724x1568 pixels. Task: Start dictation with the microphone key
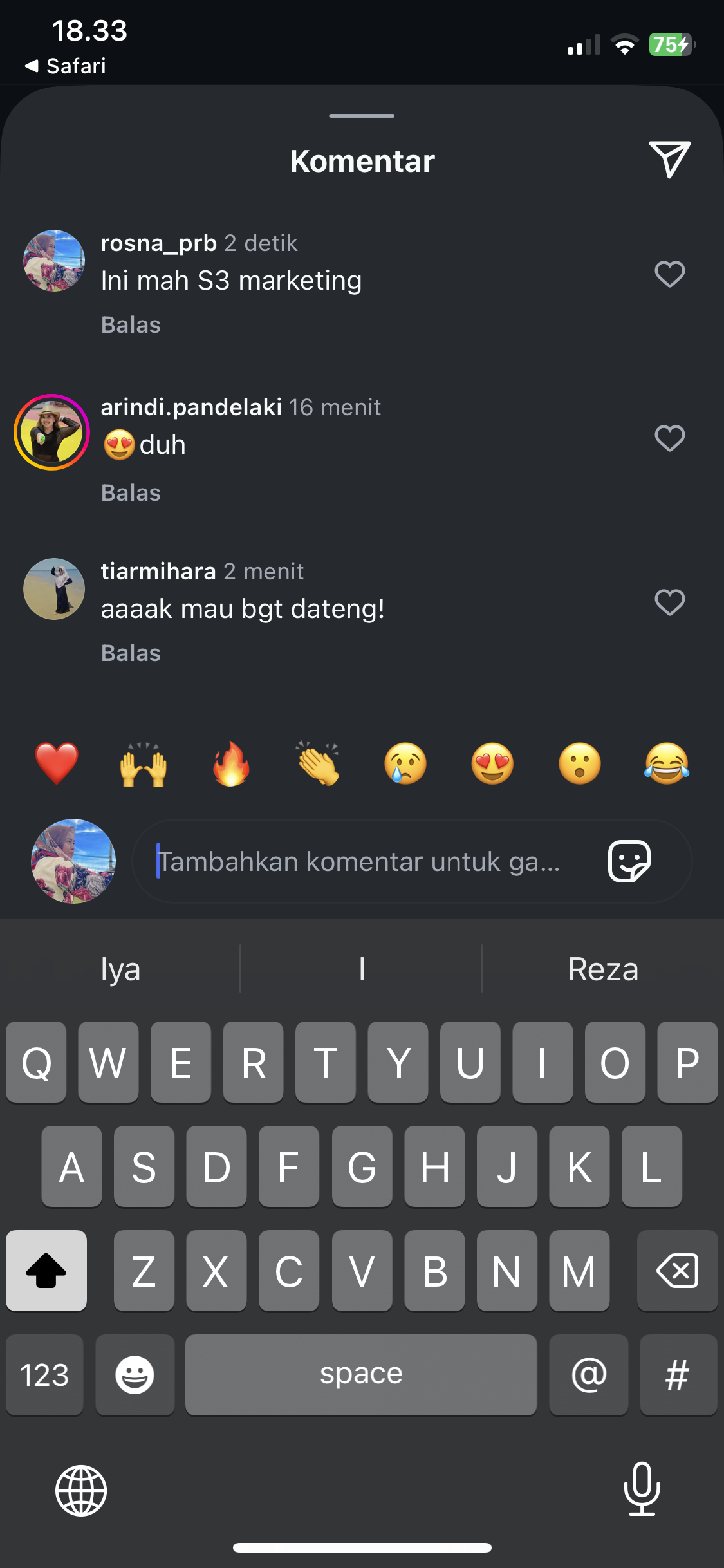point(642,1489)
